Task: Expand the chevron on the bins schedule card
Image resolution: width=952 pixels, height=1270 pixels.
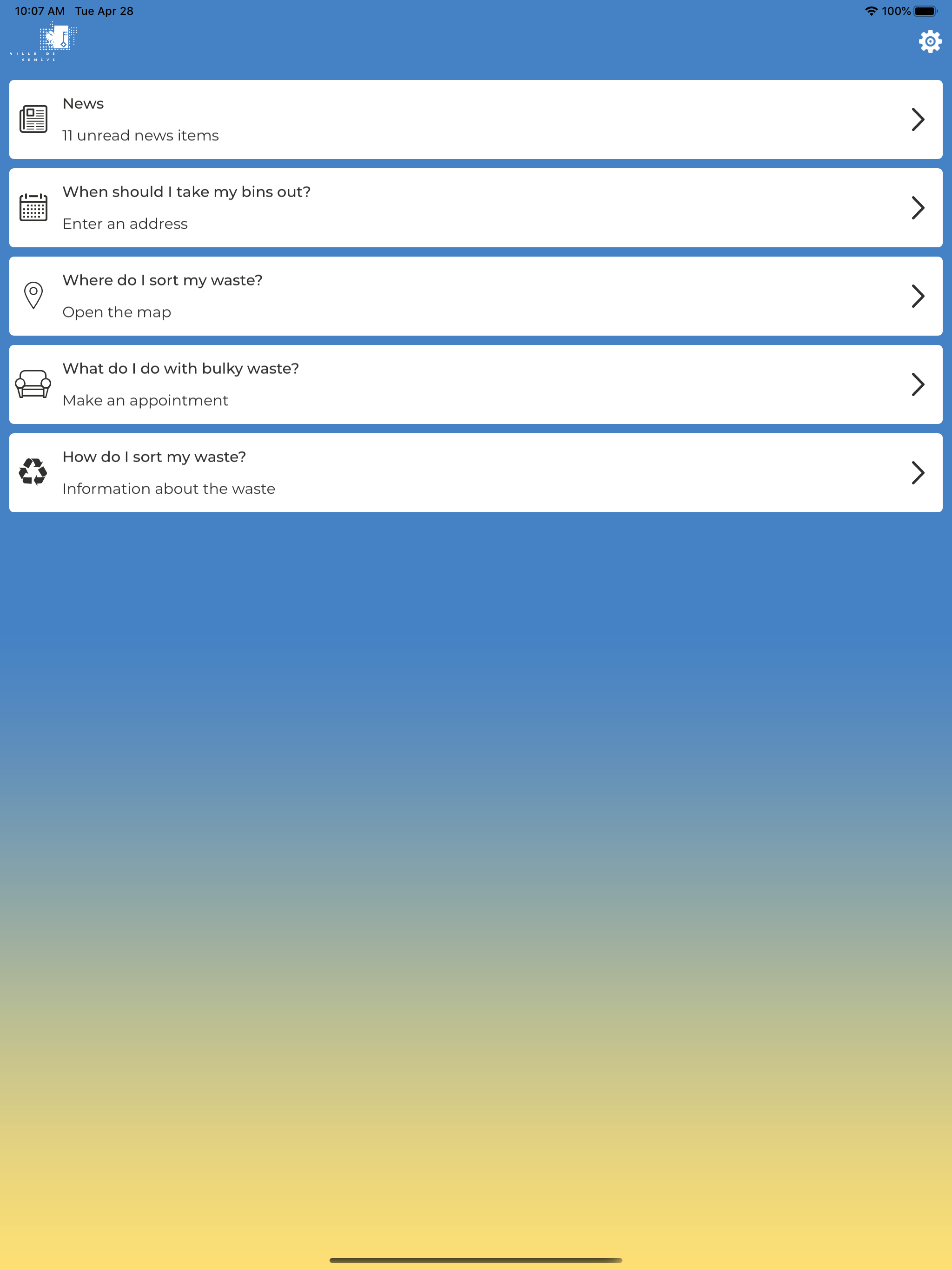Action: 917,208
